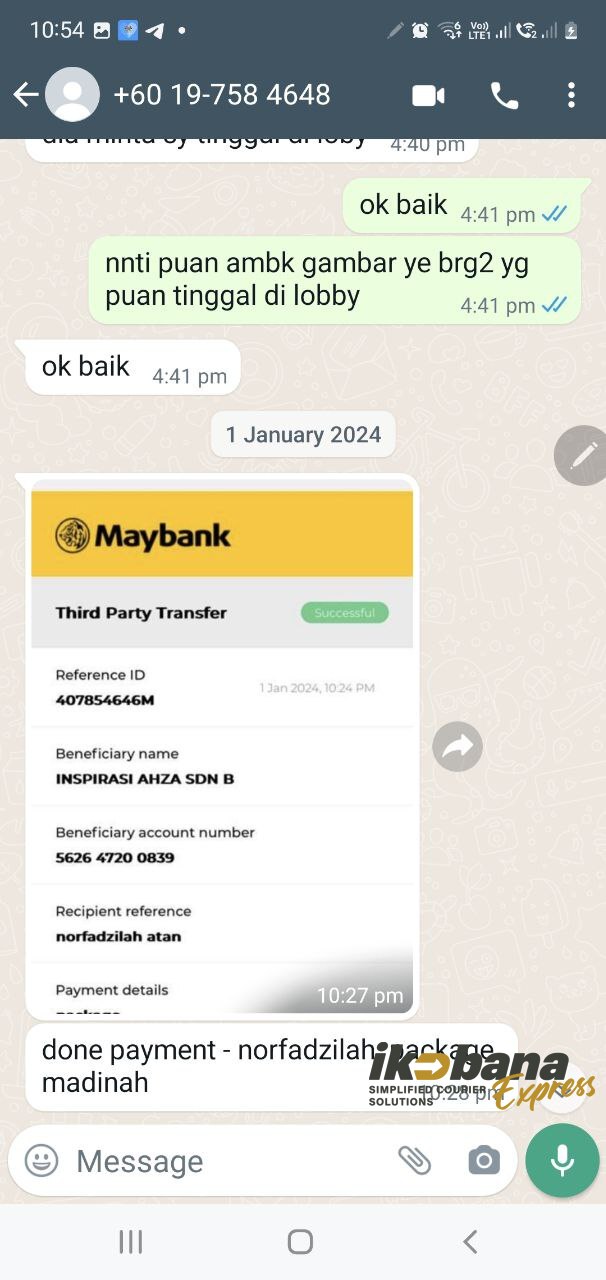
Task: Start a video call
Action: (x=428, y=95)
